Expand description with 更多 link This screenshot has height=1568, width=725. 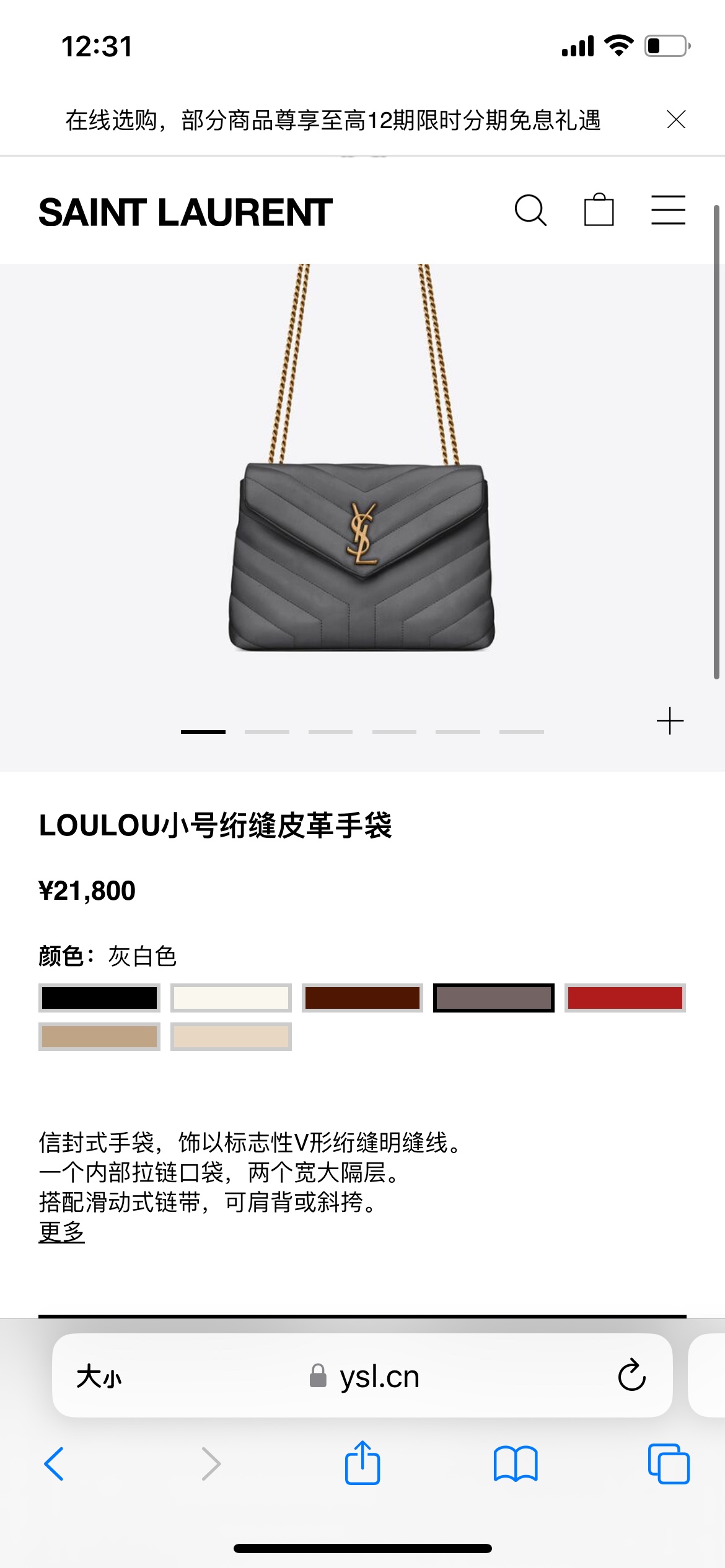[x=61, y=1232]
